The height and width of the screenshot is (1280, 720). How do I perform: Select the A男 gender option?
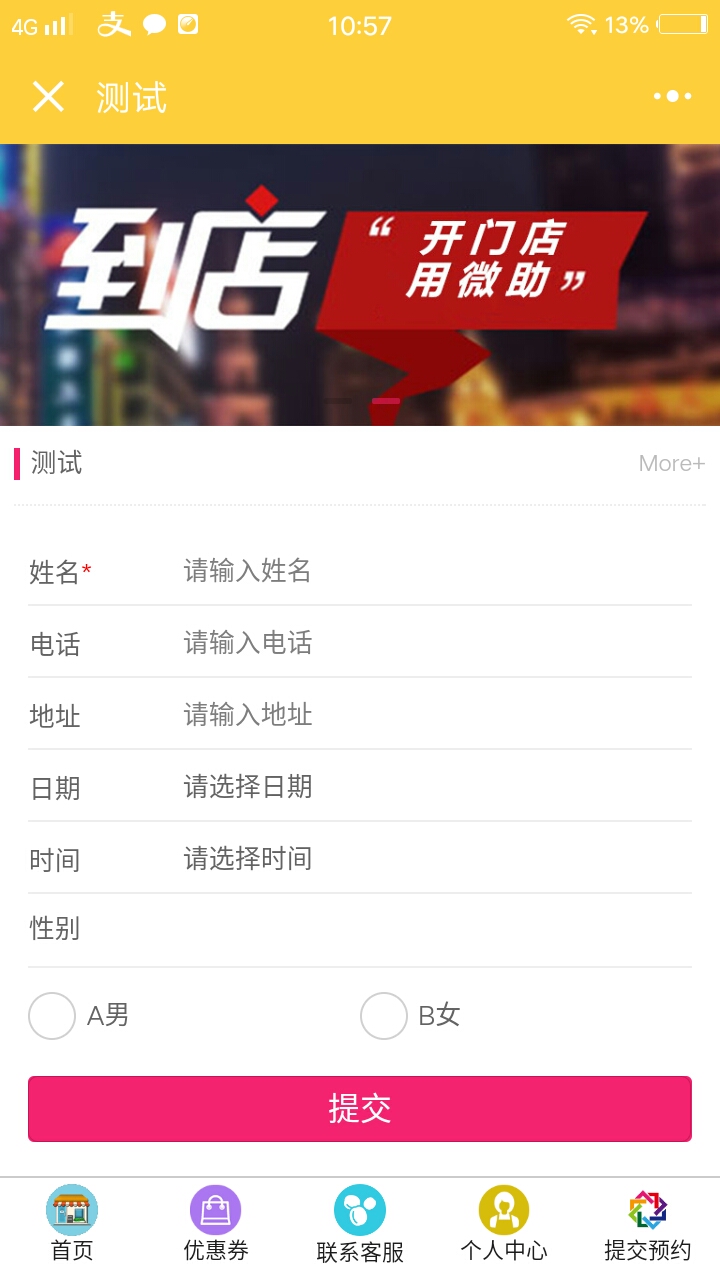pos(52,1016)
